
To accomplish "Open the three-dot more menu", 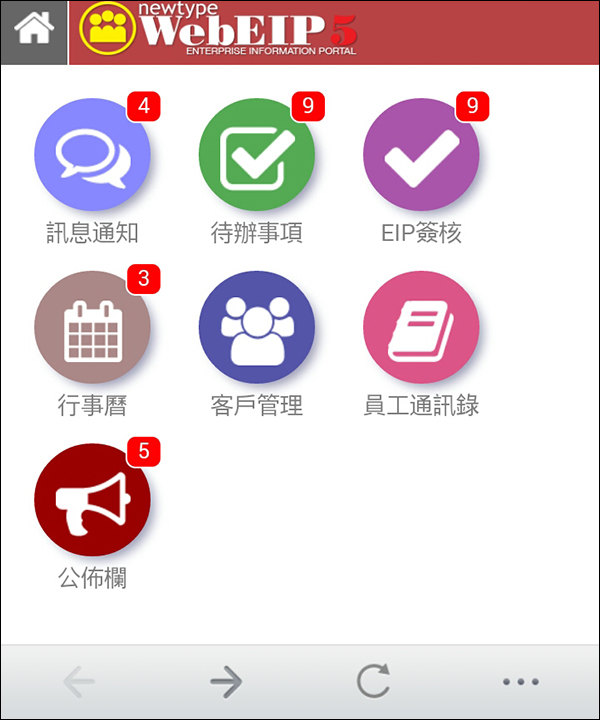I will 521,682.
